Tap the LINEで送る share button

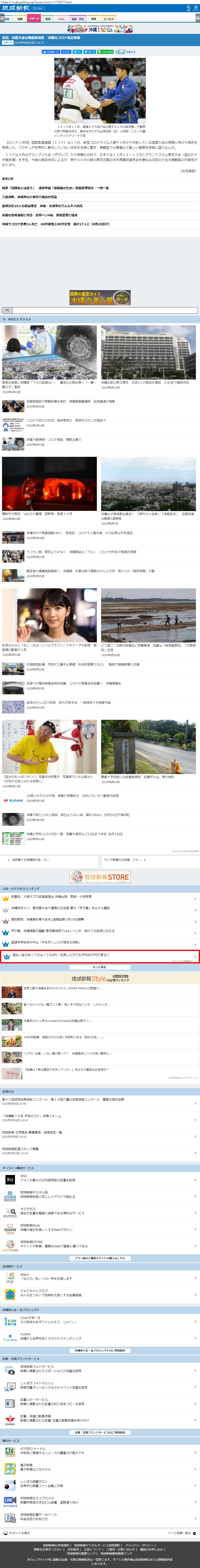[x=106, y=52]
